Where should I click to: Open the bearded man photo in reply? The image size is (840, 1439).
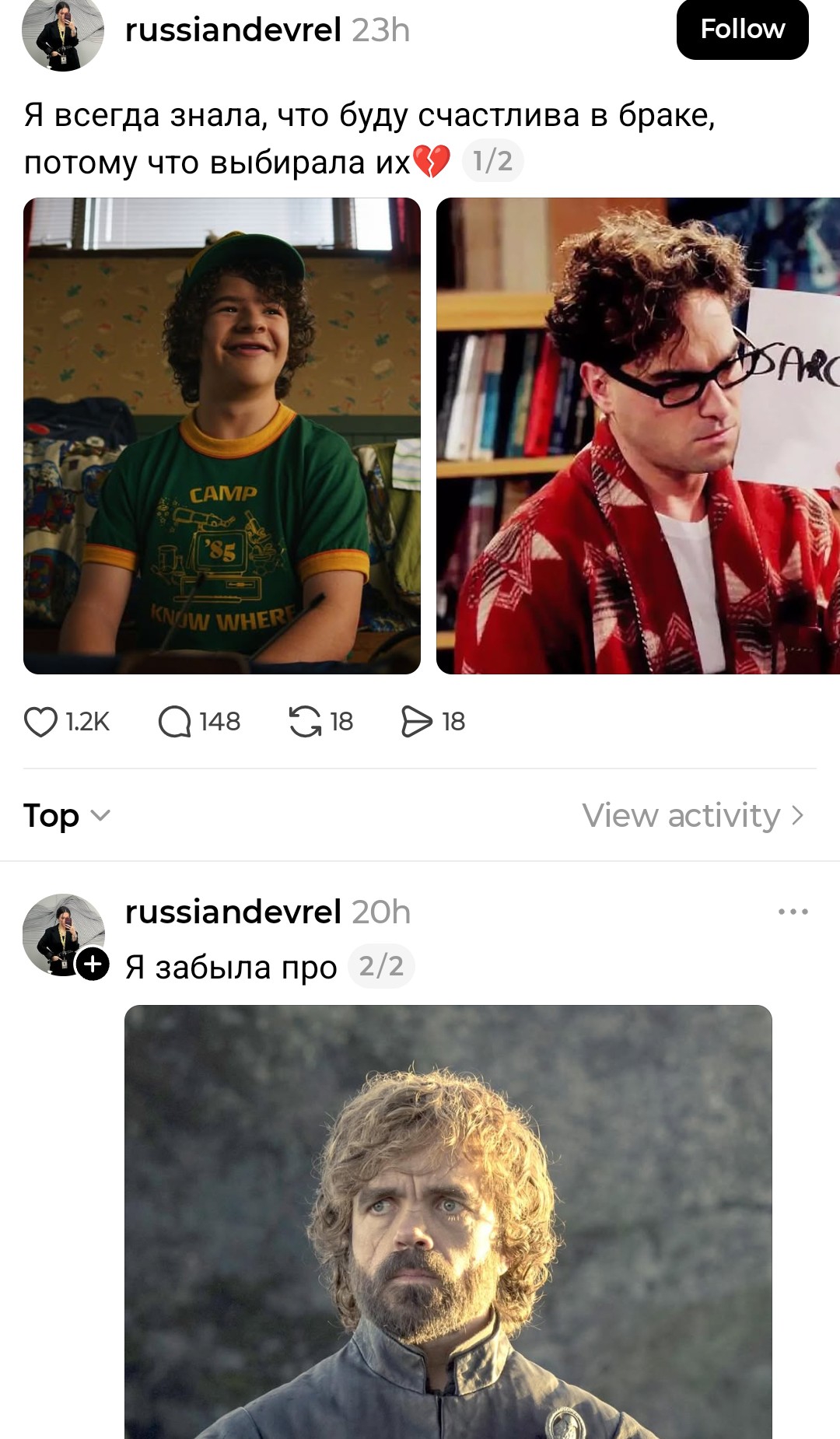click(x=448, y=1221)
